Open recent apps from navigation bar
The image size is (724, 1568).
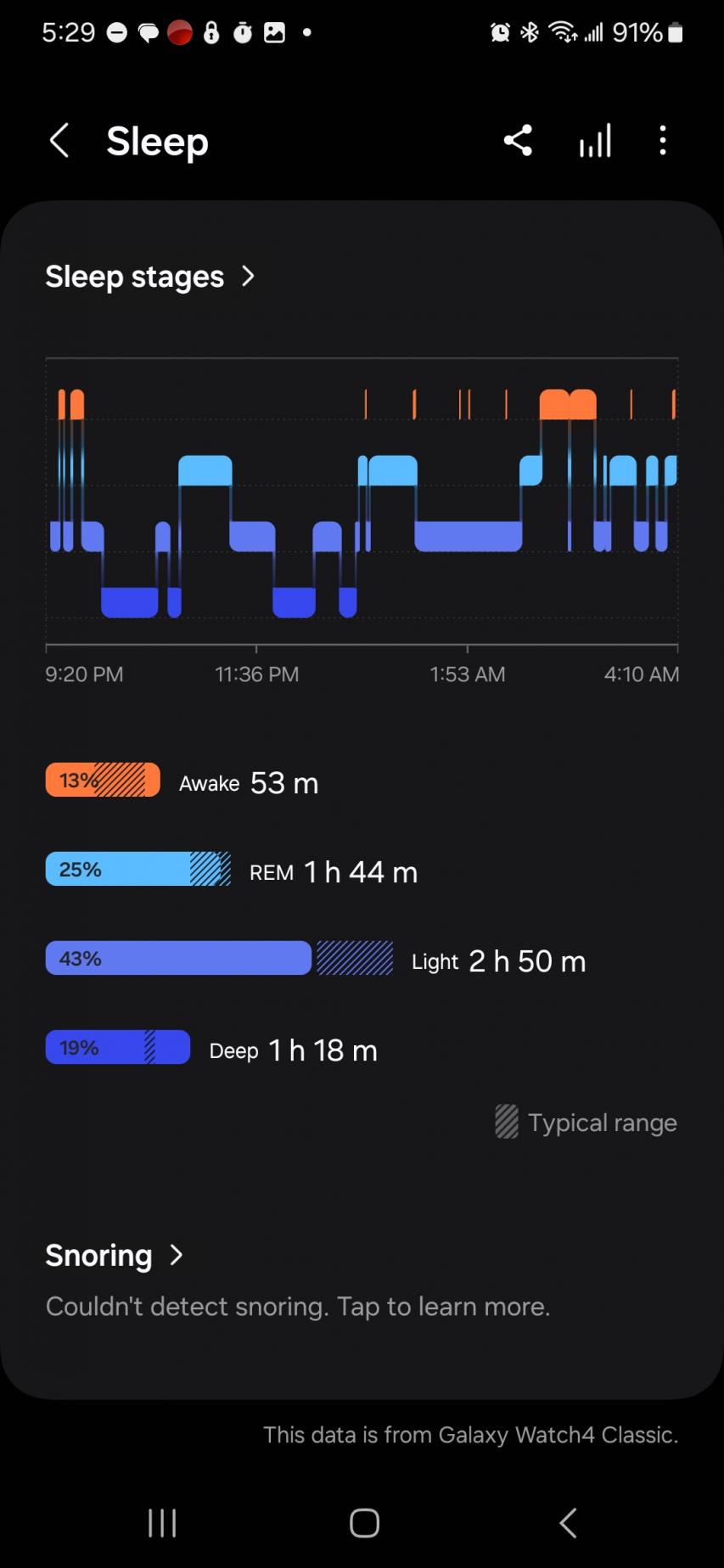[162, 1523]
